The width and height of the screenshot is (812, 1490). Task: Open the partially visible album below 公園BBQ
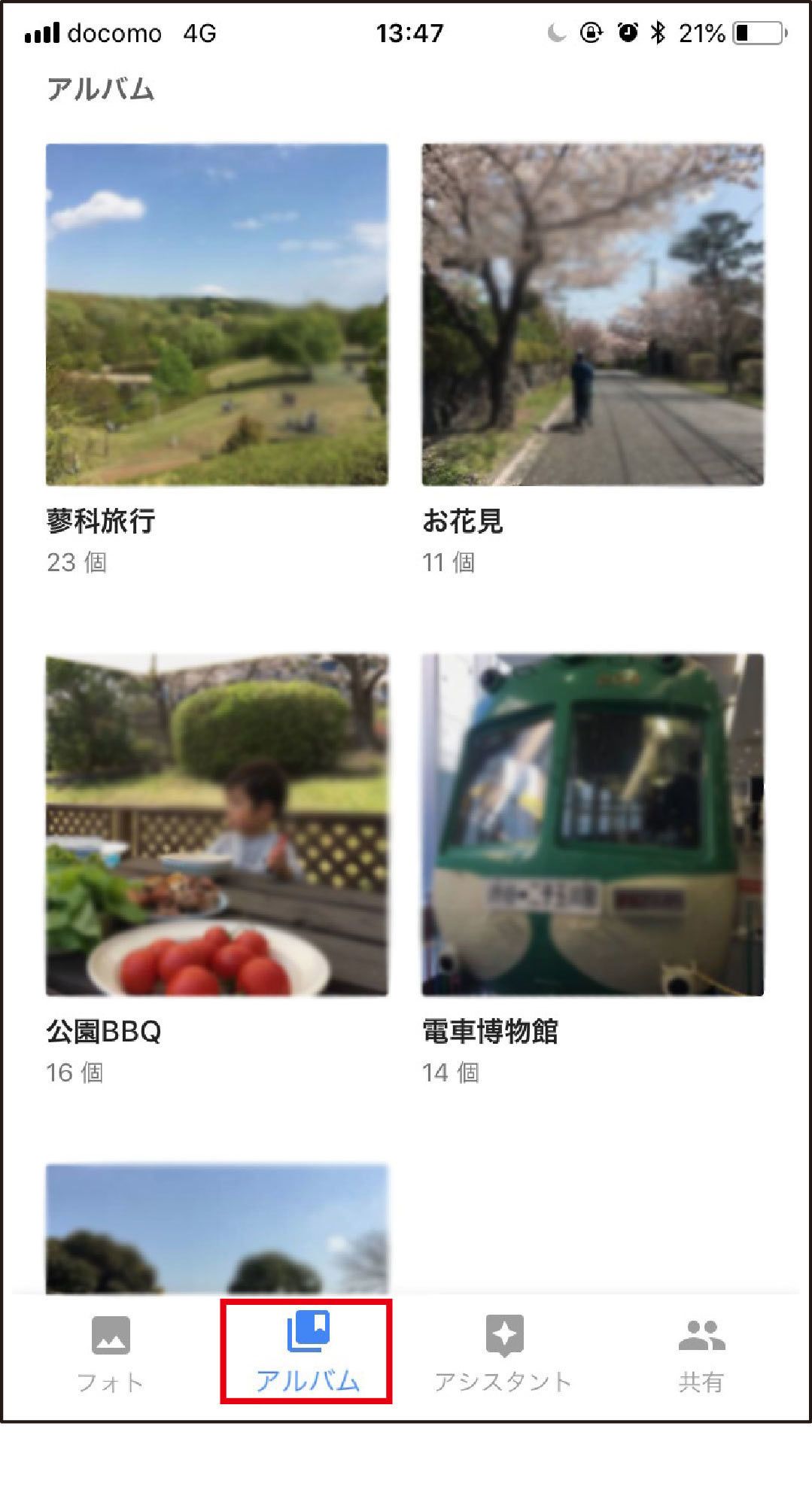(217, 1228)
